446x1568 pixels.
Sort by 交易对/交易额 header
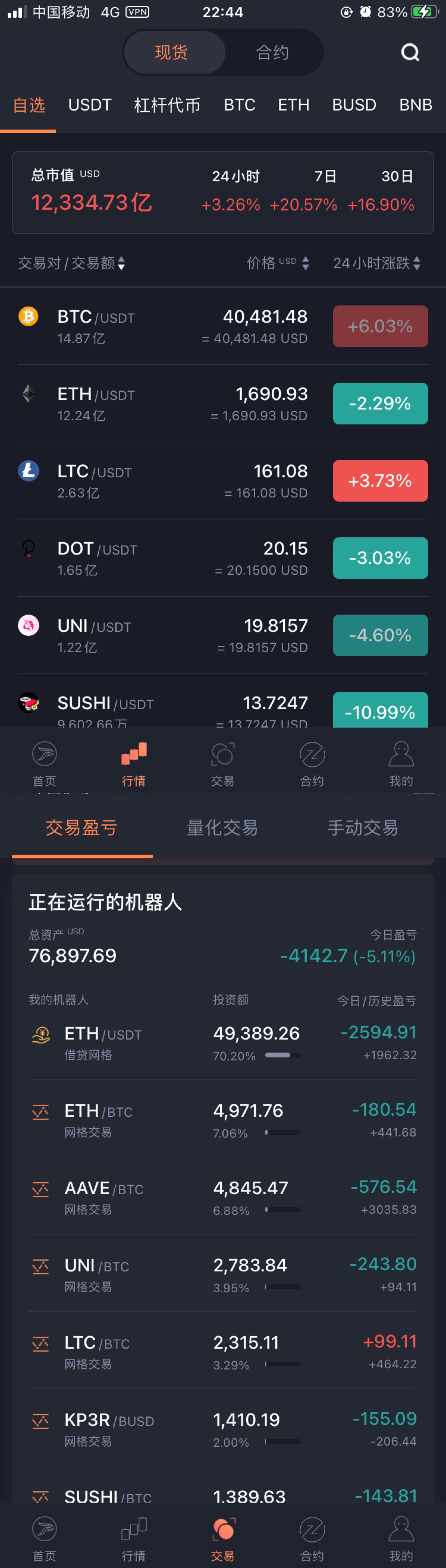pos(71,263)
